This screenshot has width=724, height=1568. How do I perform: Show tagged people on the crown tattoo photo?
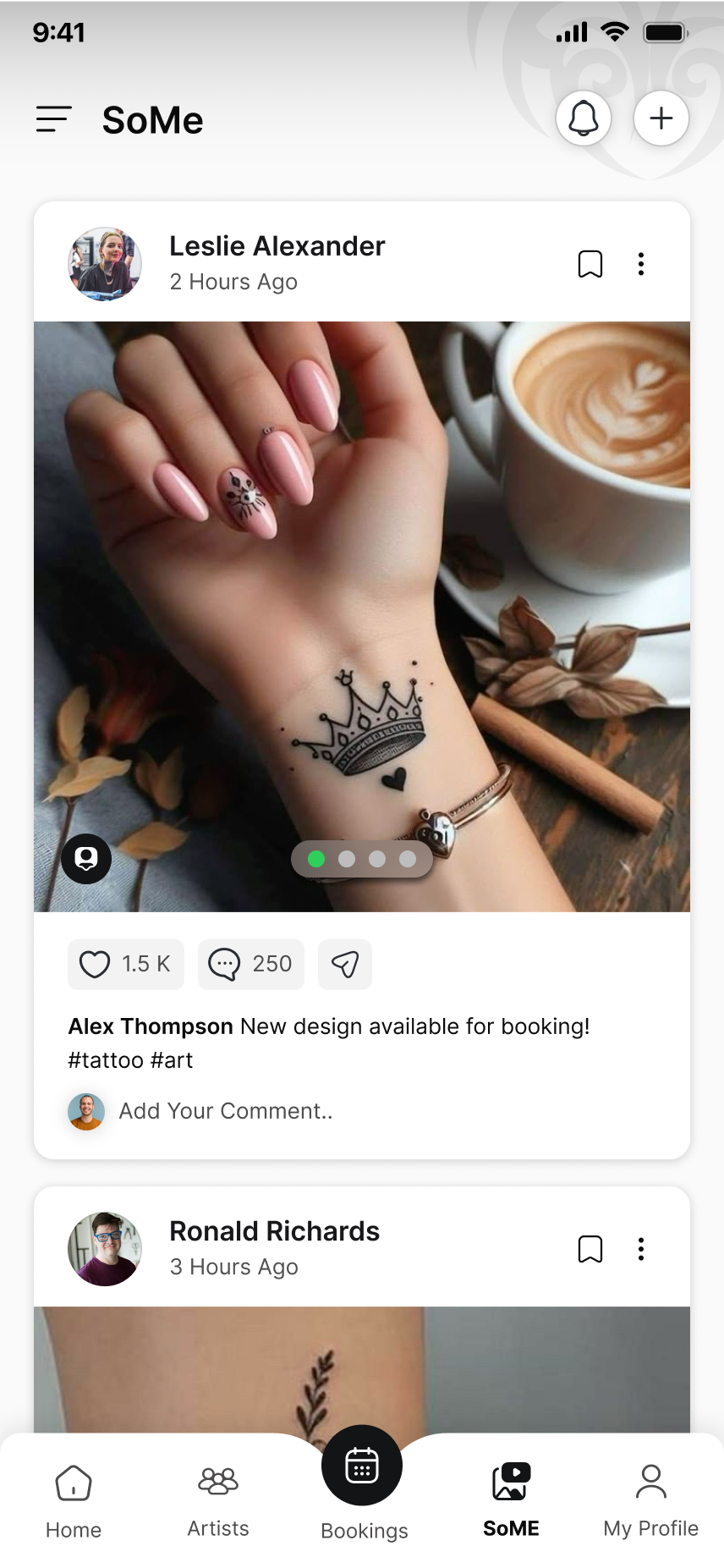click(86, 859)
